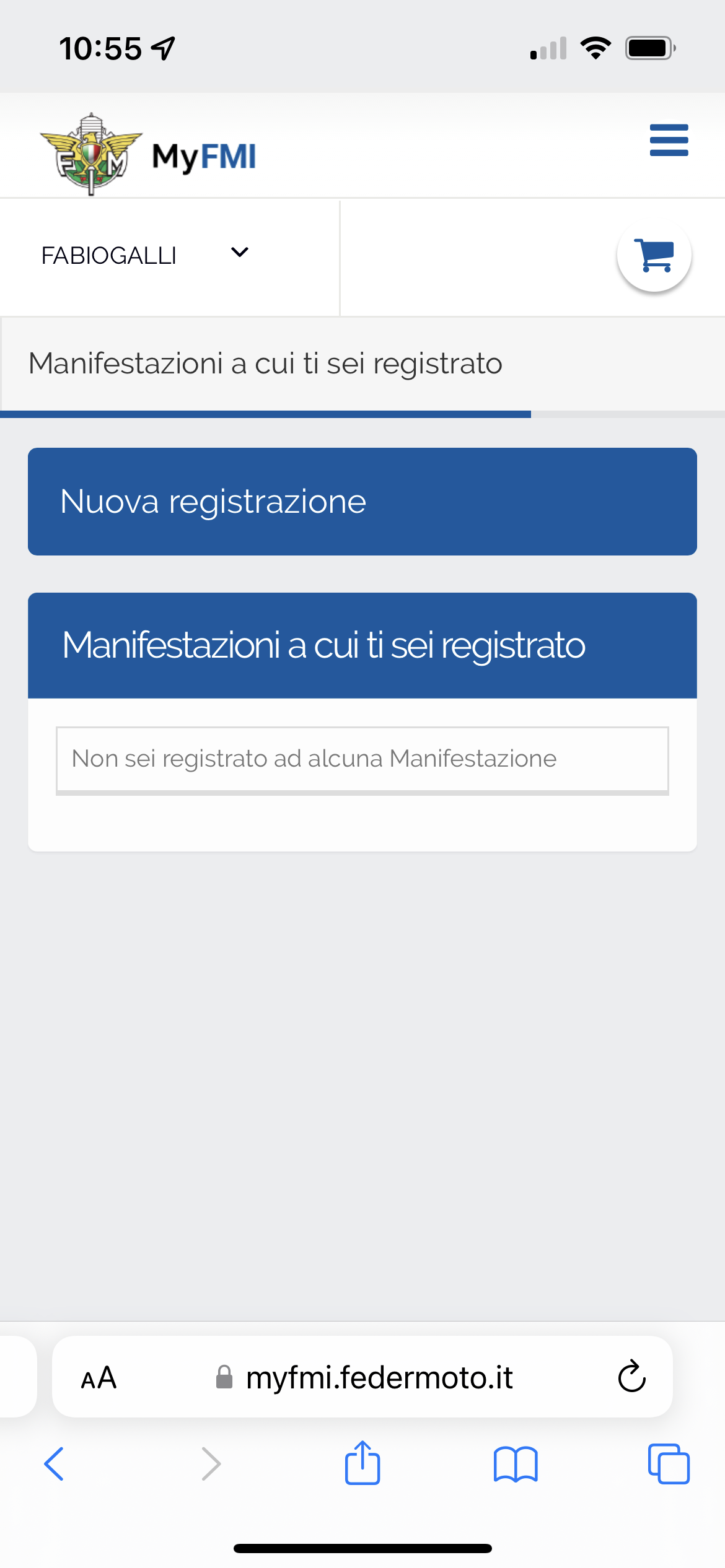725x1568 pixels.
Task: Tap the myfmi.federmoto.it address bar
Action: [362, 1377]
